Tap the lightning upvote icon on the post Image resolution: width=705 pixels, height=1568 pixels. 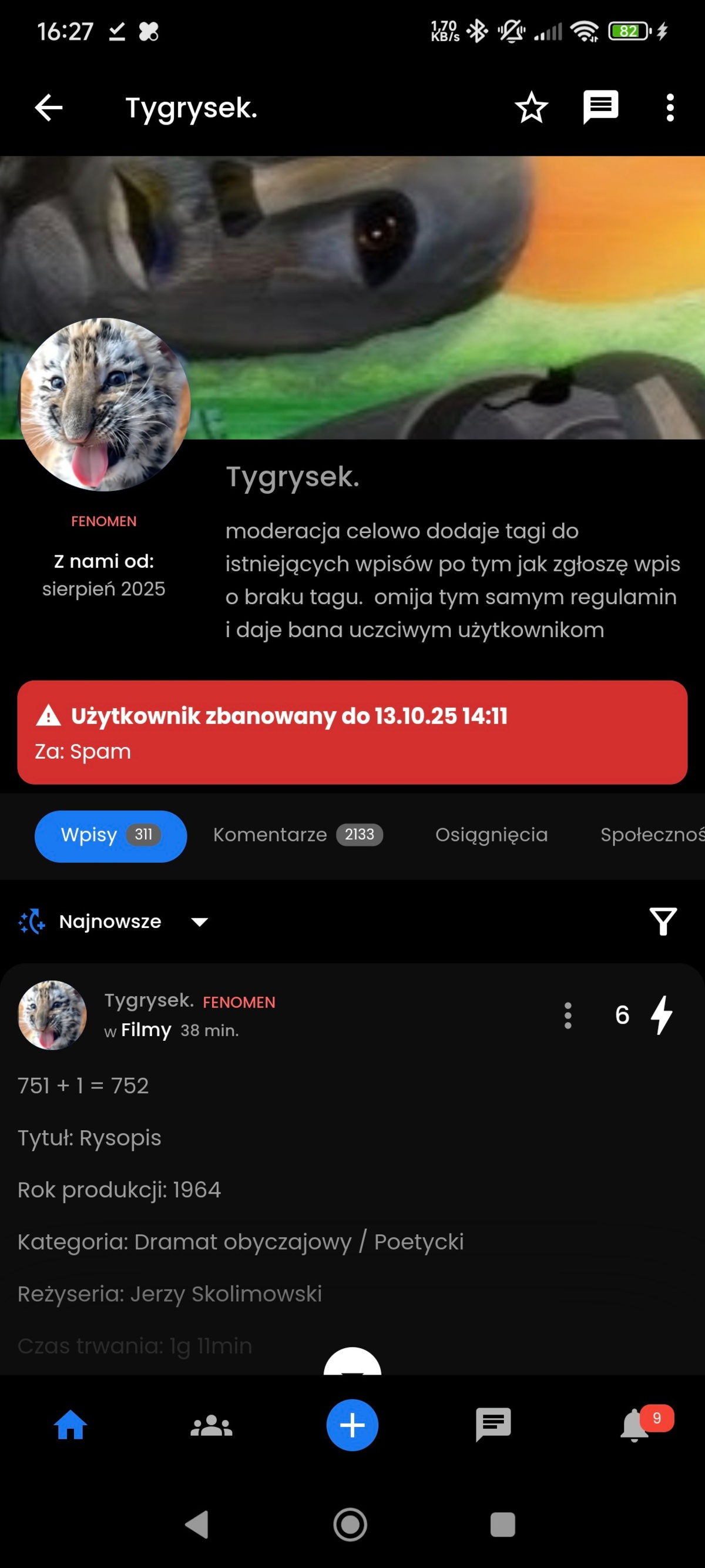pos(663,1015)
